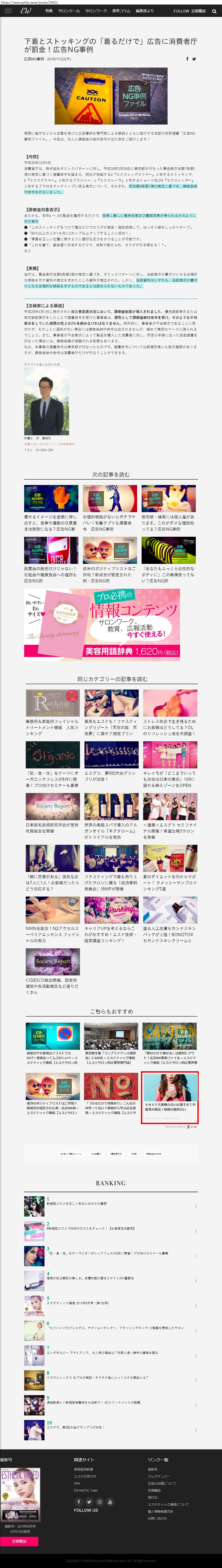Open the search icon in header

pos(214,11)
